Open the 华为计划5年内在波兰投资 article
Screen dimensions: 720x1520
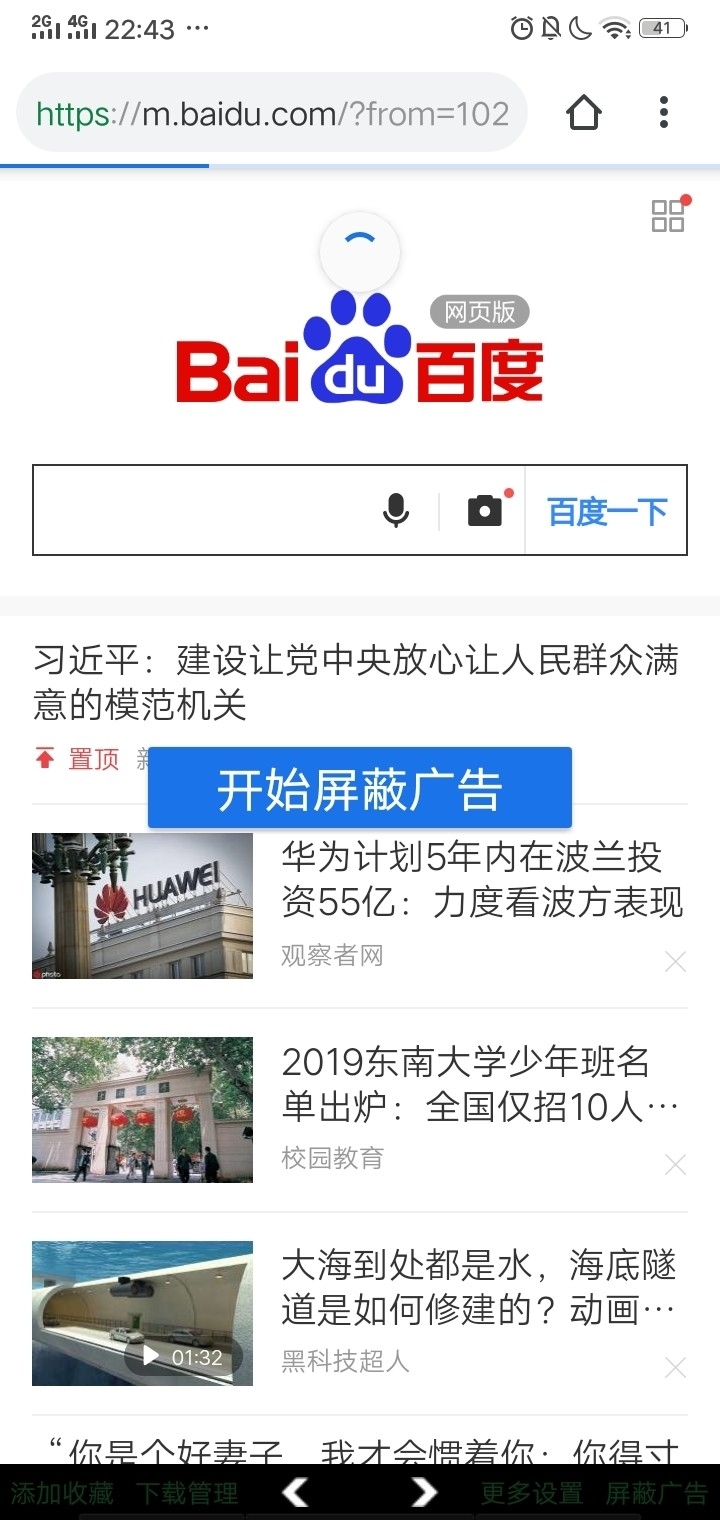coord(481,879)
